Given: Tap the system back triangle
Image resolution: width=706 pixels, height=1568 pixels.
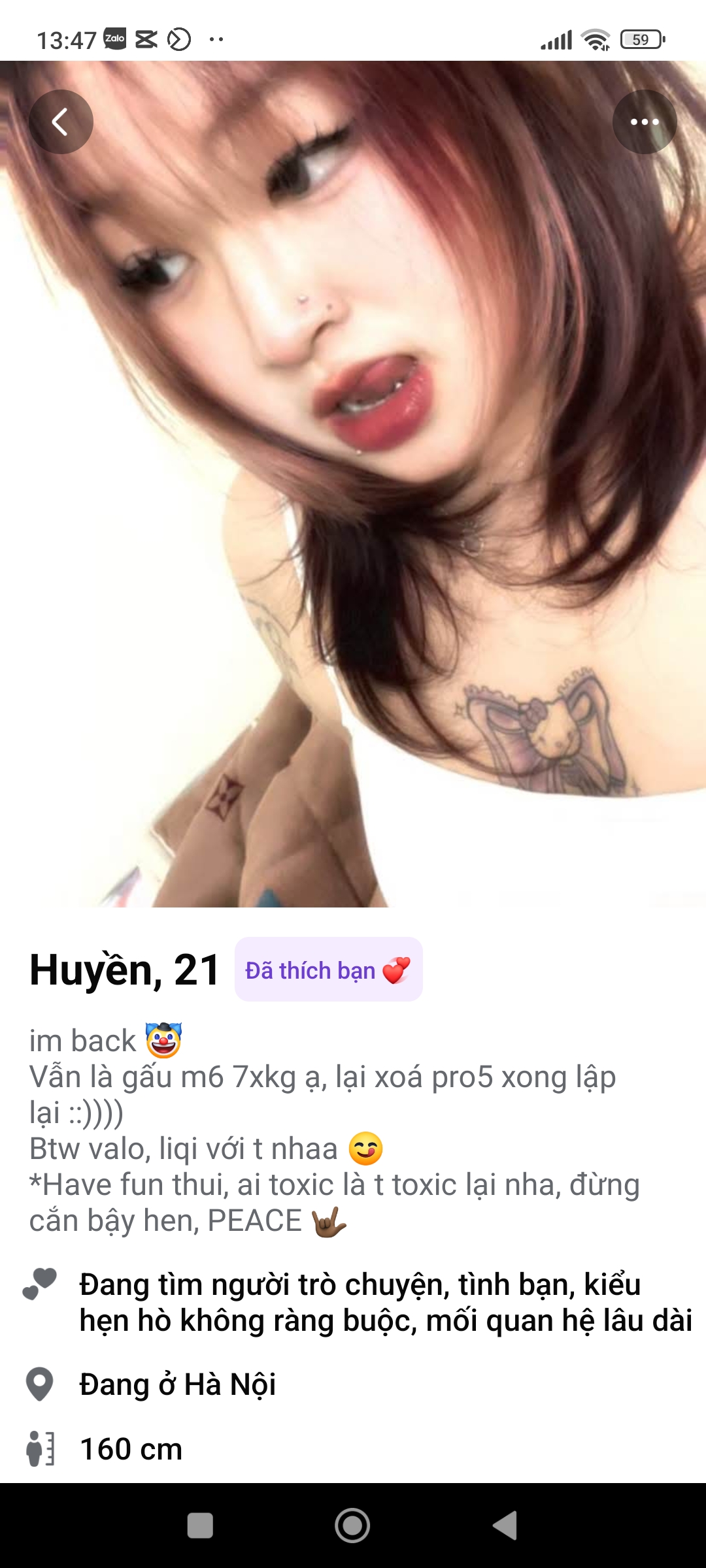Looking at the screenshot, I should click(x=505, y=1526).
